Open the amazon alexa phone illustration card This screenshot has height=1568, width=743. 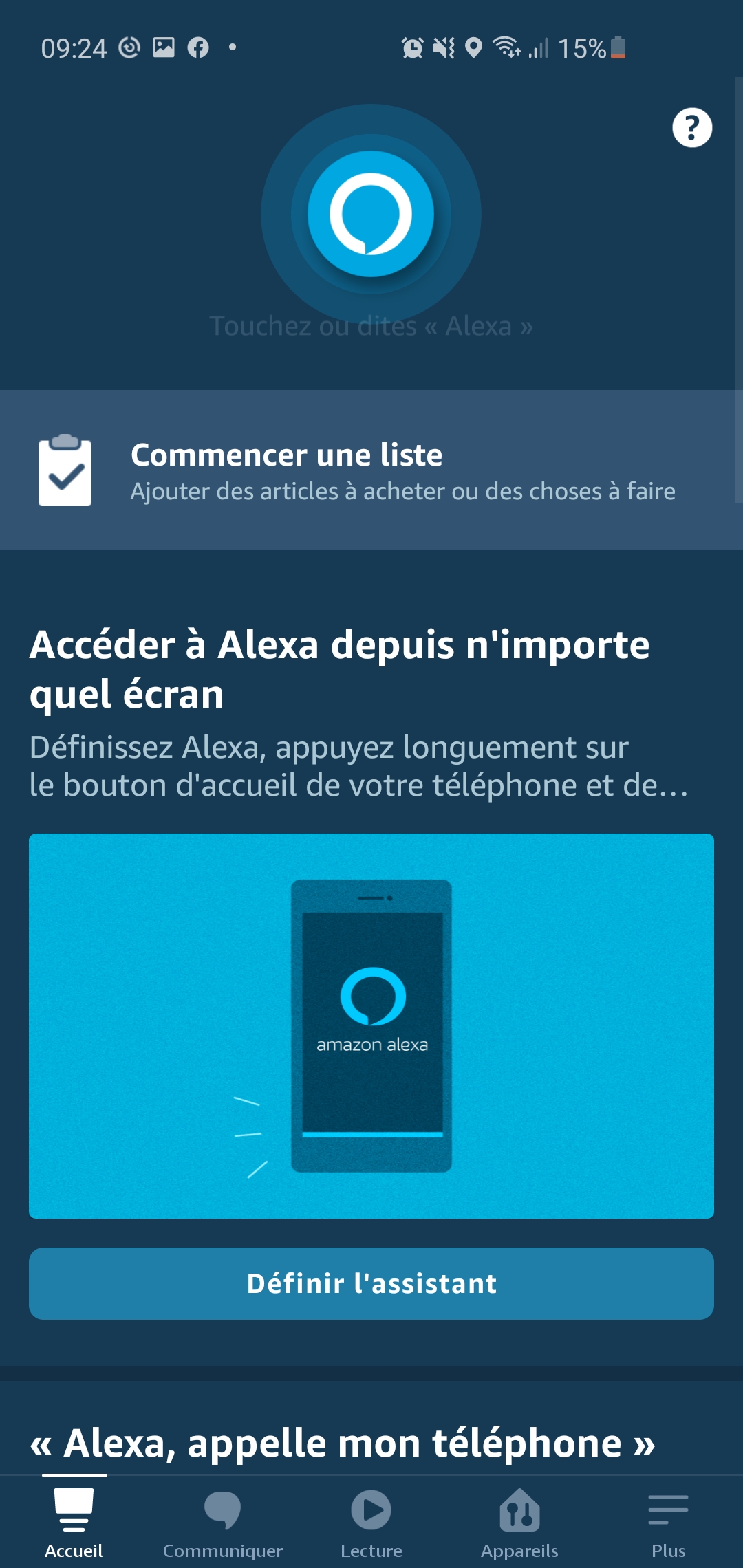[371, 1026]
